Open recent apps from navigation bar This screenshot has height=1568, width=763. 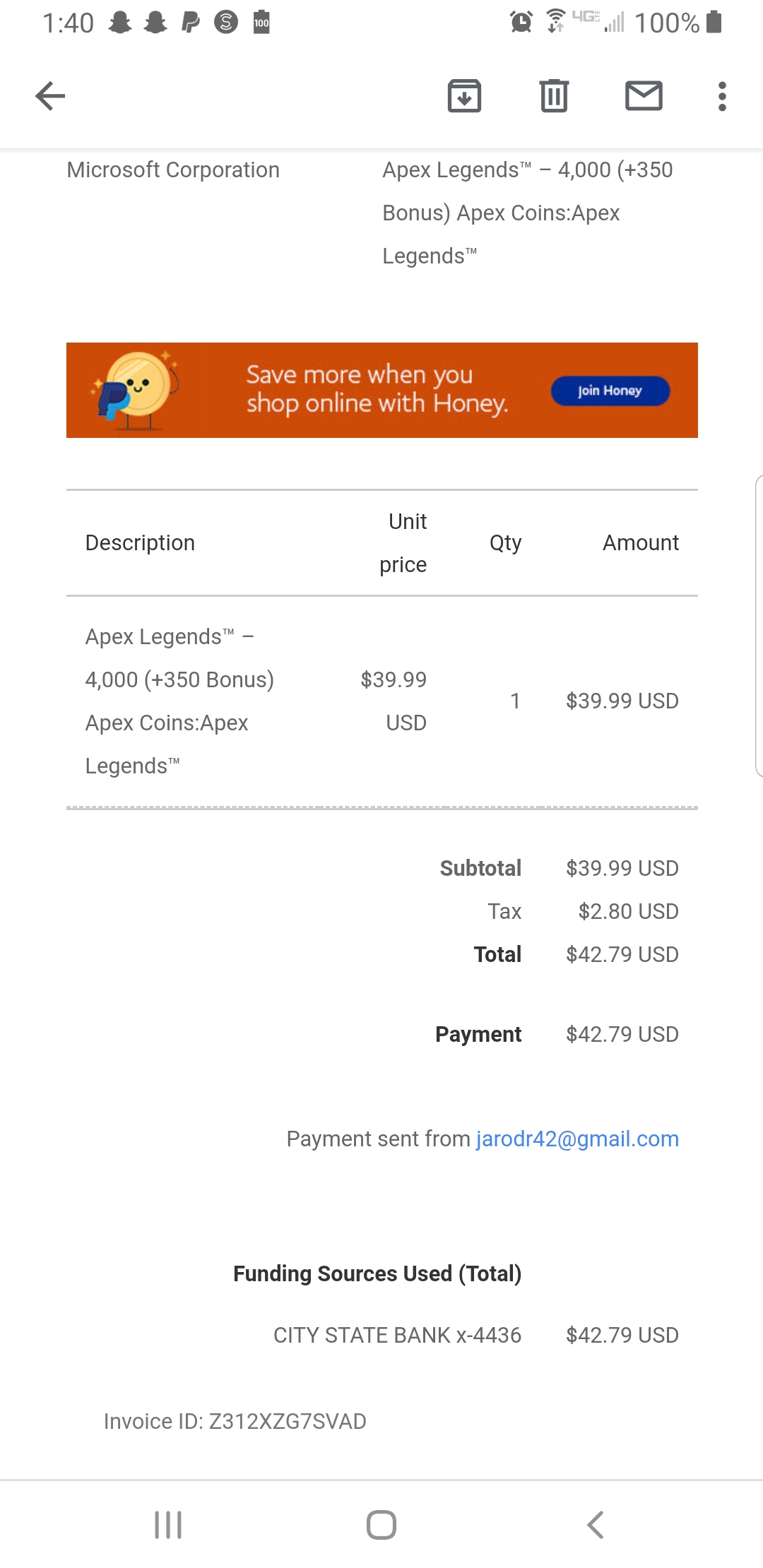[168, 1524]
